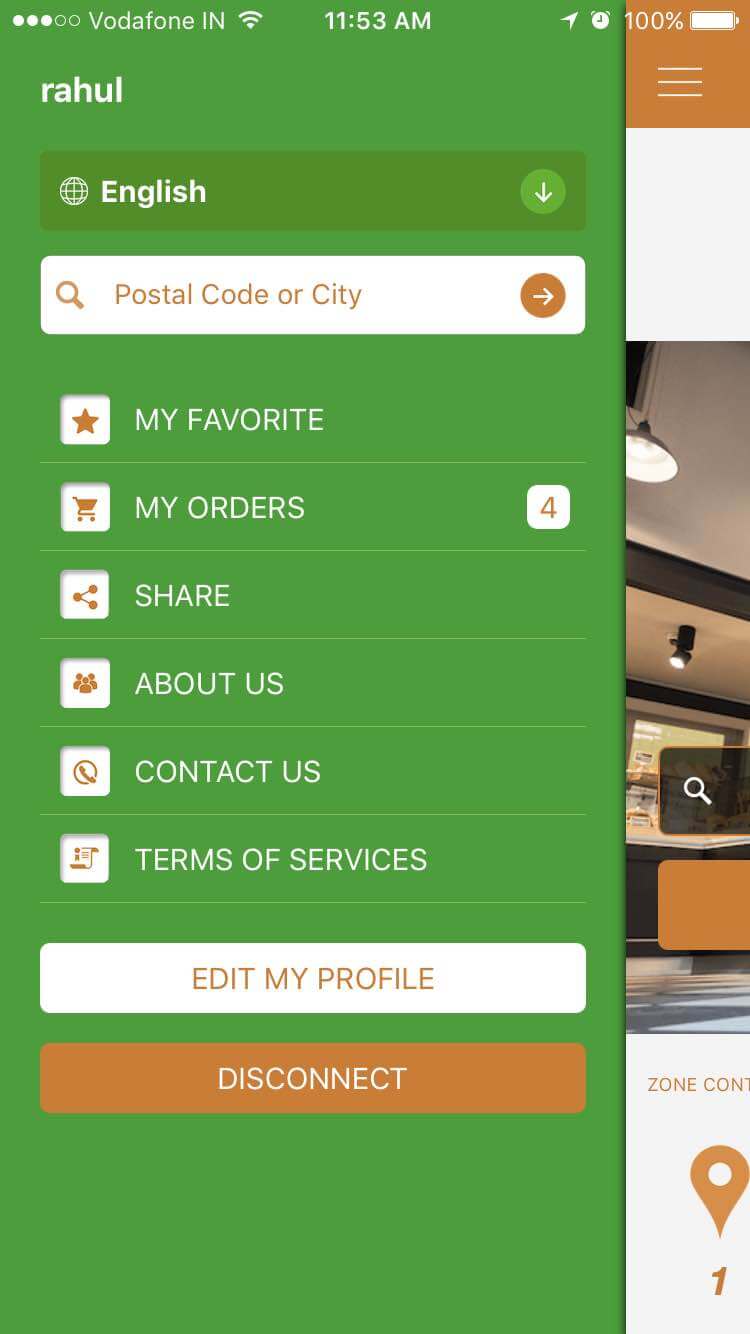Image resolution: width=750 pixels, height=1334 pixels.
Task: Select the Share menu item
Action: point(312,596)
